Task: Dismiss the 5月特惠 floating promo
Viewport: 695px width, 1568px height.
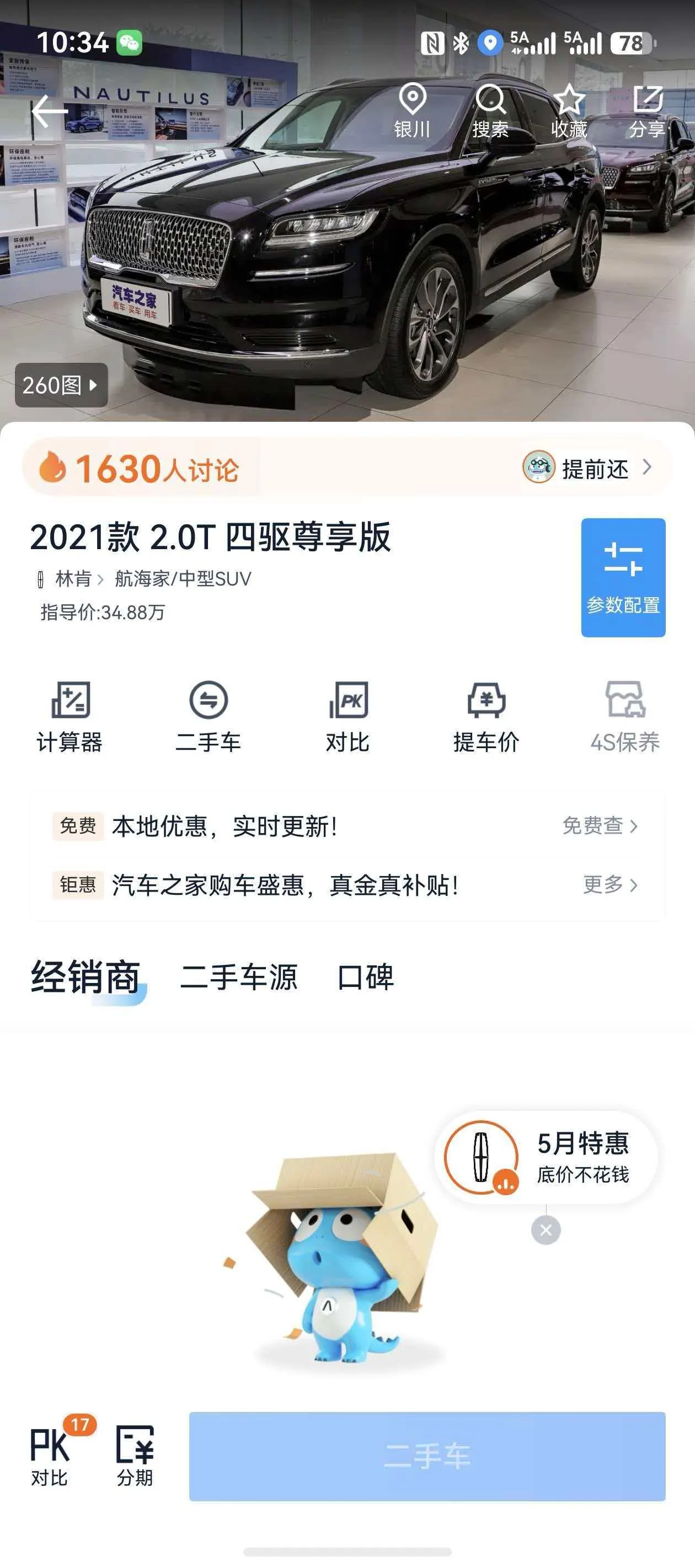Action: pyautogui.click(x=546, y=1230)
